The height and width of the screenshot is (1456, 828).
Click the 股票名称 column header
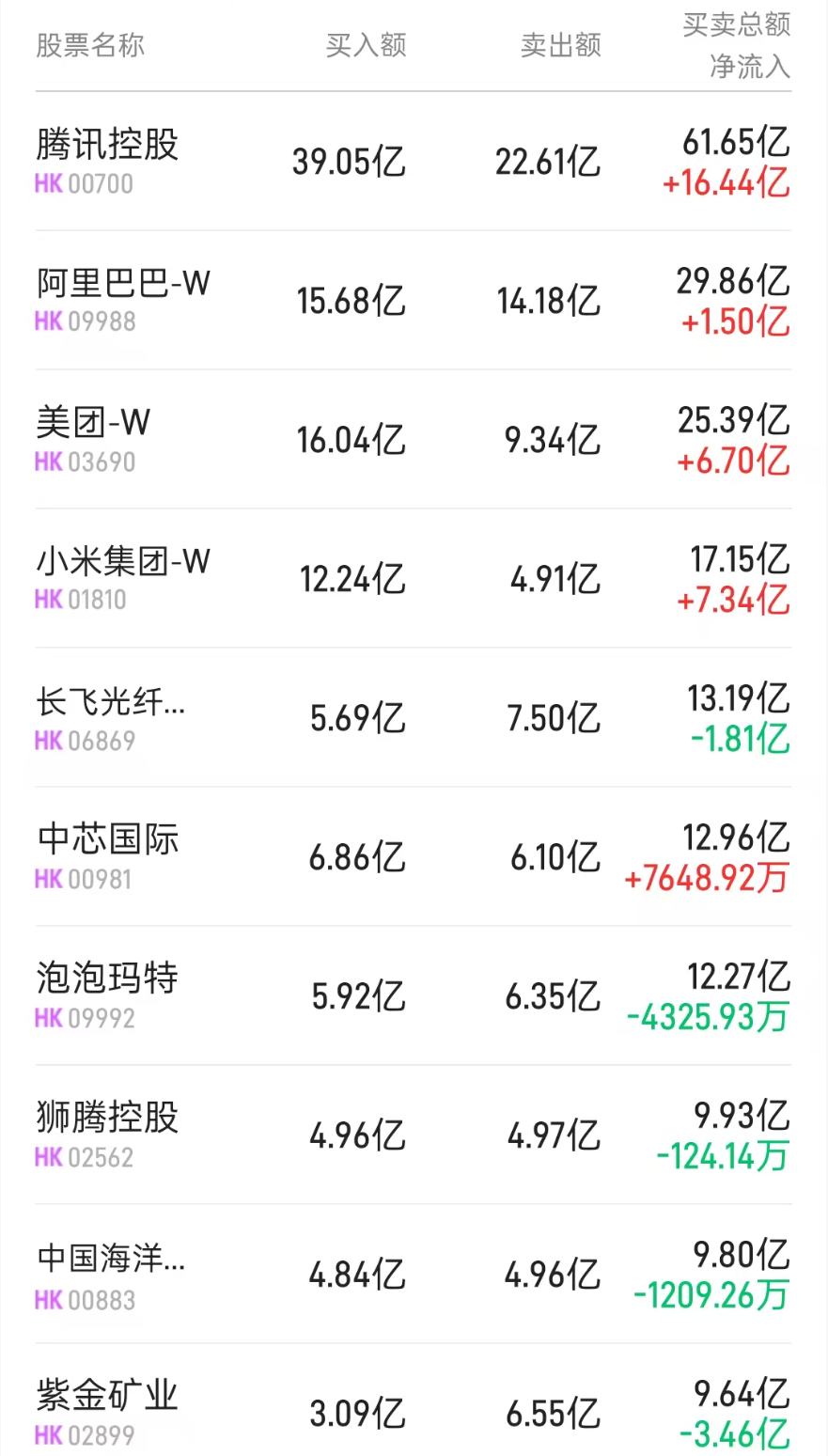point(91,44)
